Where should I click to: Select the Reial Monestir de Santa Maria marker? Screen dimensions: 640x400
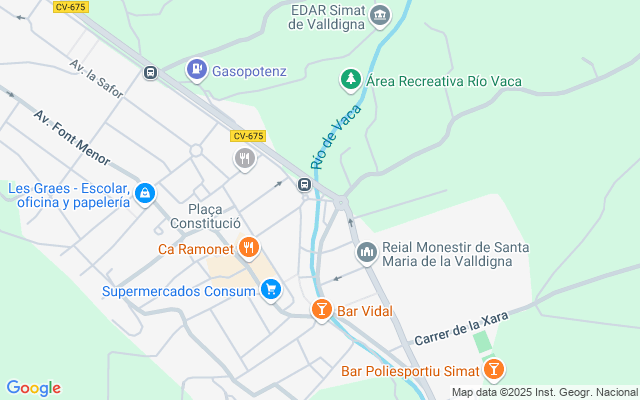point(366,253)
